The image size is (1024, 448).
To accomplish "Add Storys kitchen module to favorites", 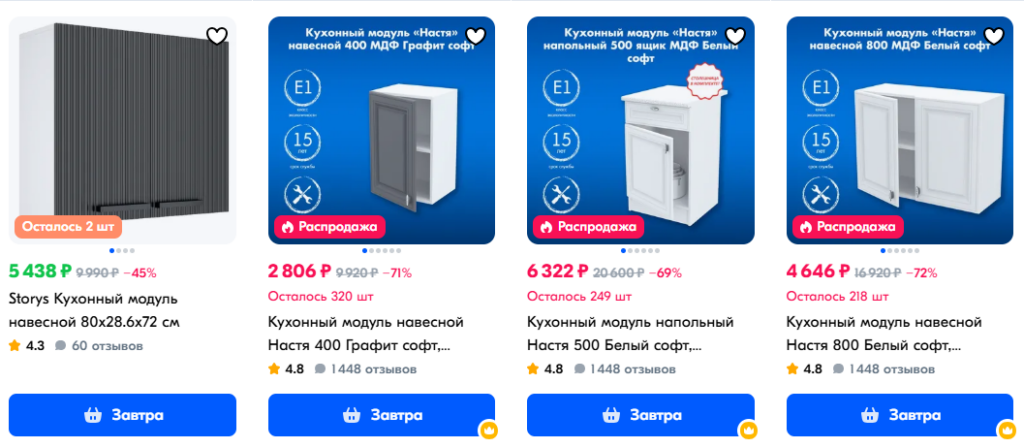I will click(x=217, y=36).
